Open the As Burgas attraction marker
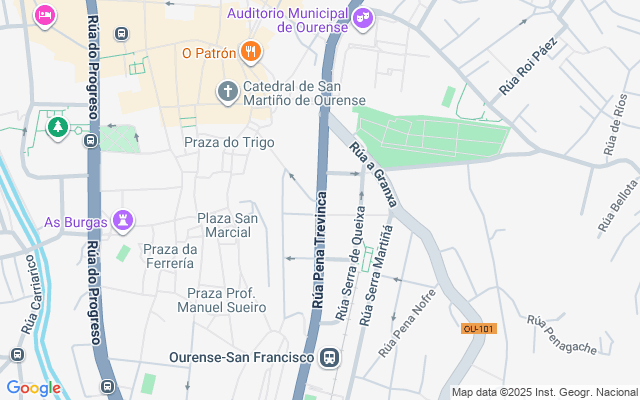Viewport: 640px width, 400px height. [123, 218]
